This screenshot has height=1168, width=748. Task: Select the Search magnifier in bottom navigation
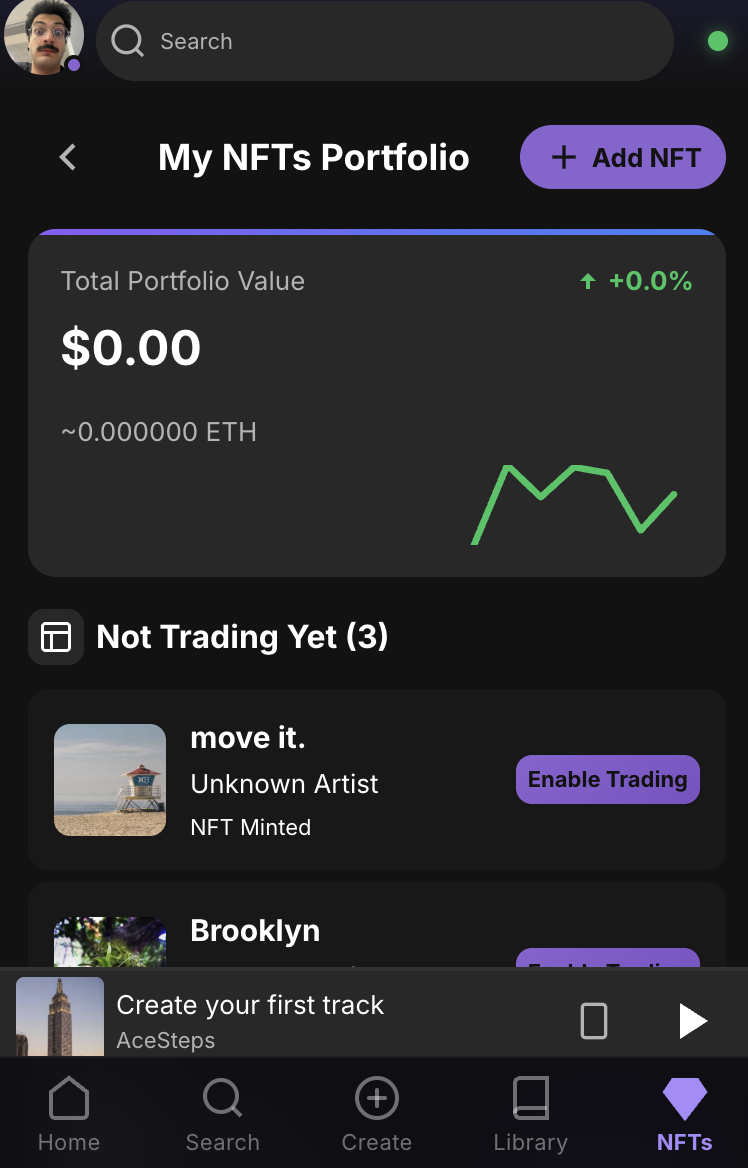[x=222, y=1098]
